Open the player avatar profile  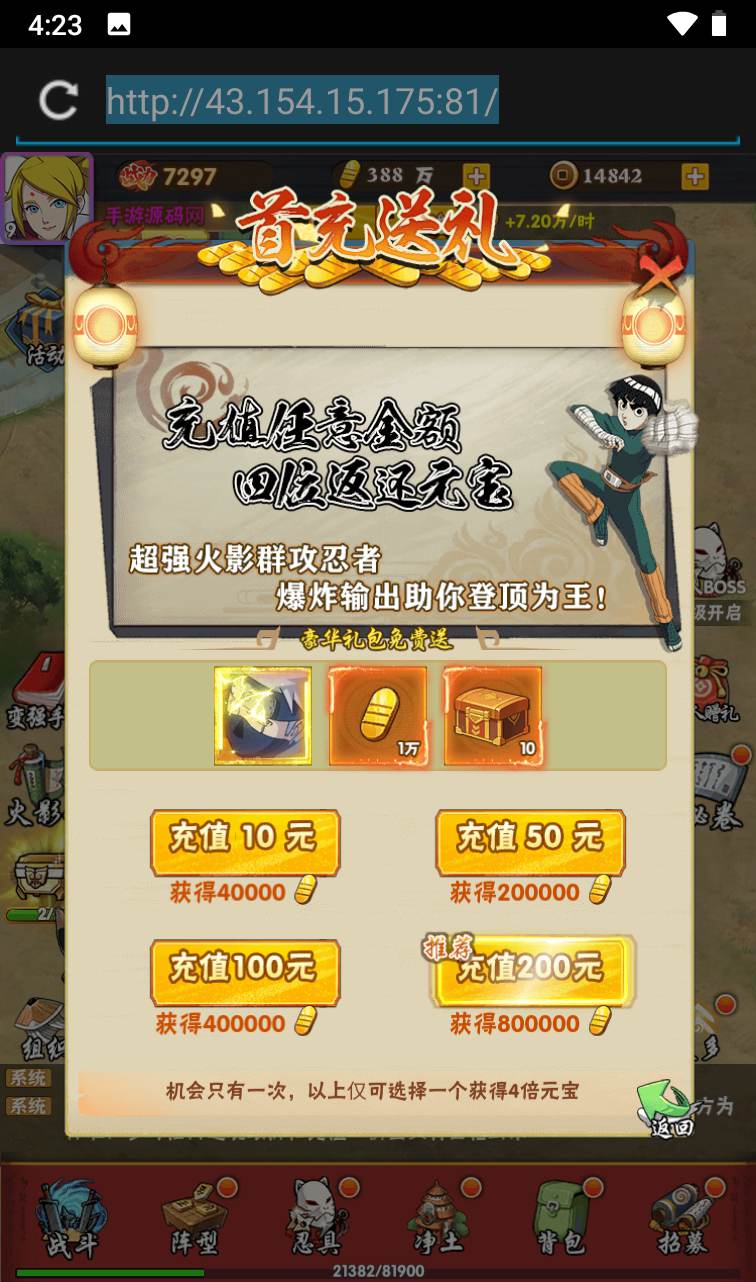click(x=46, y=196)
